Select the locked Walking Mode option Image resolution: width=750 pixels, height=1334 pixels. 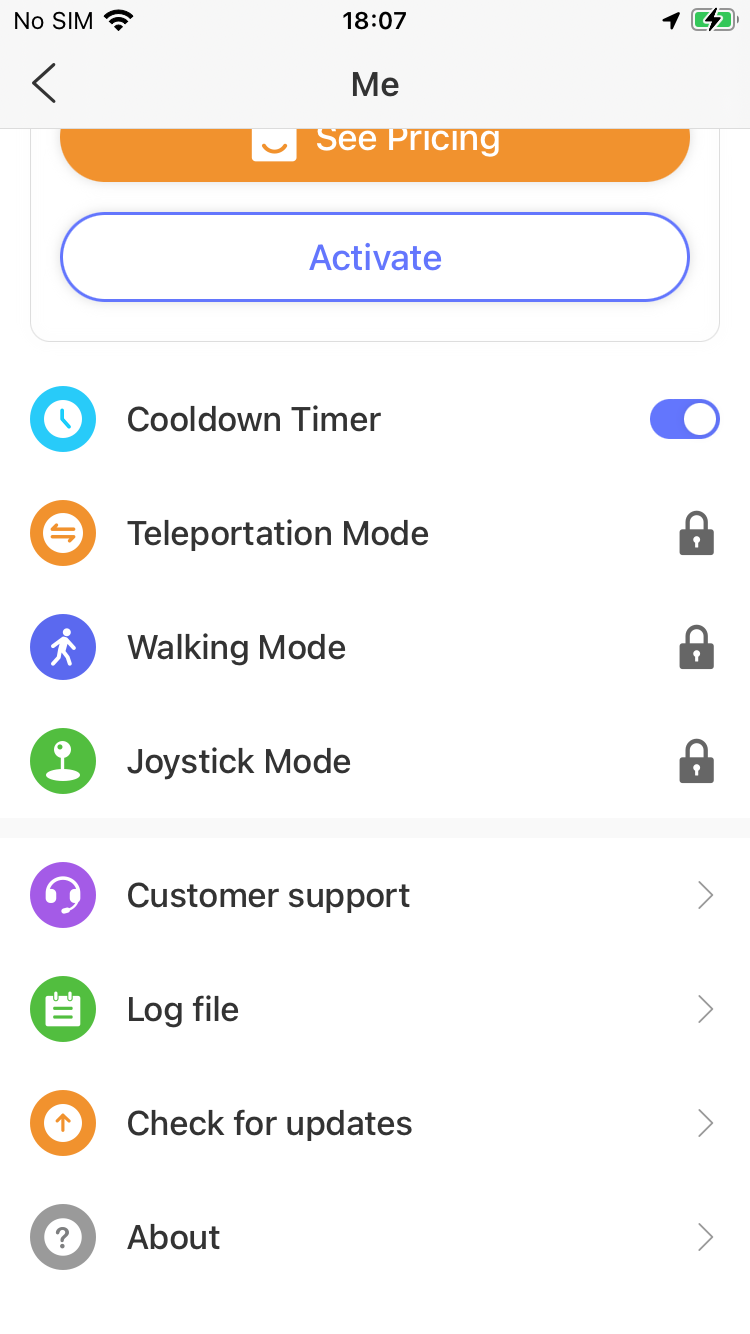pyautogui.click(x=375, y=647)
